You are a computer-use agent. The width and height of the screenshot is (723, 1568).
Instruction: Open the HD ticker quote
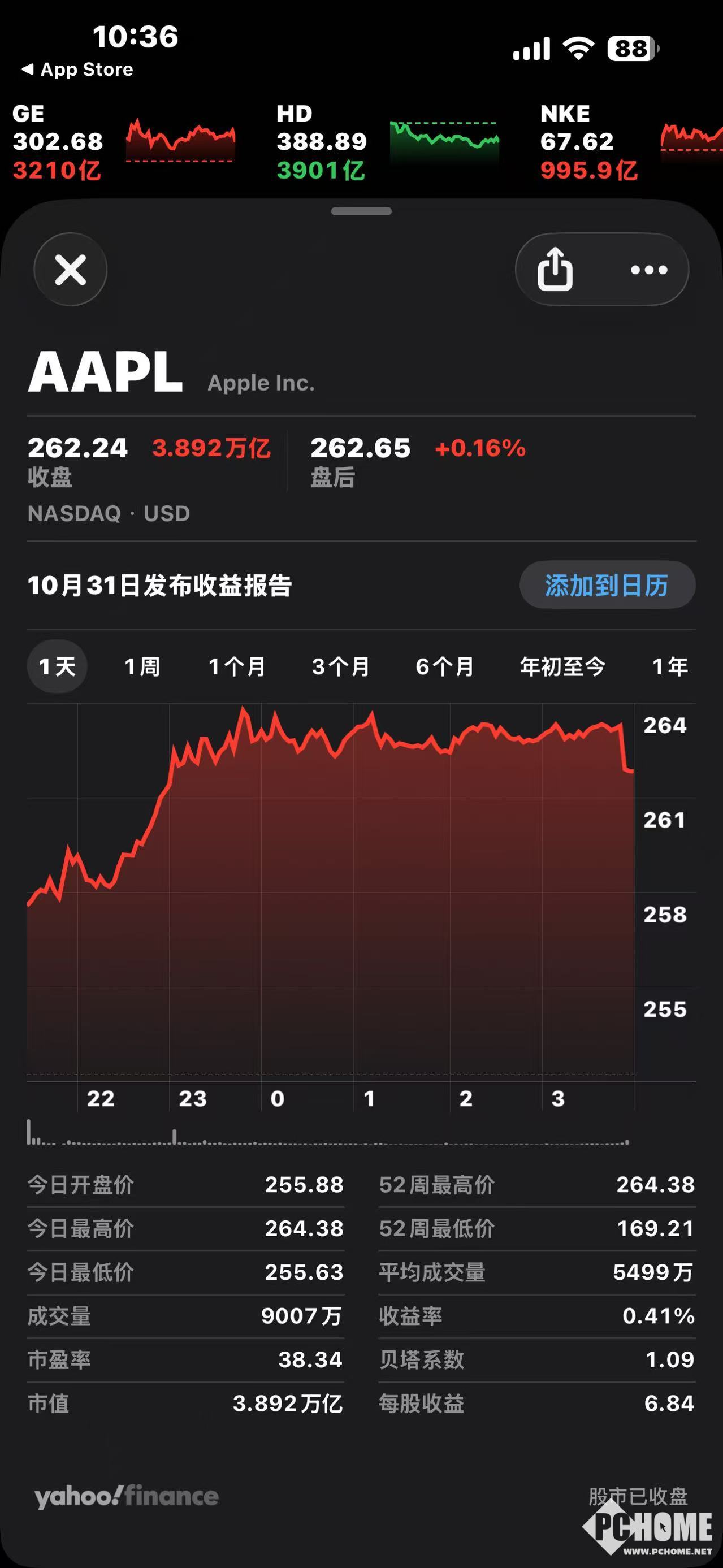(386, 142)
